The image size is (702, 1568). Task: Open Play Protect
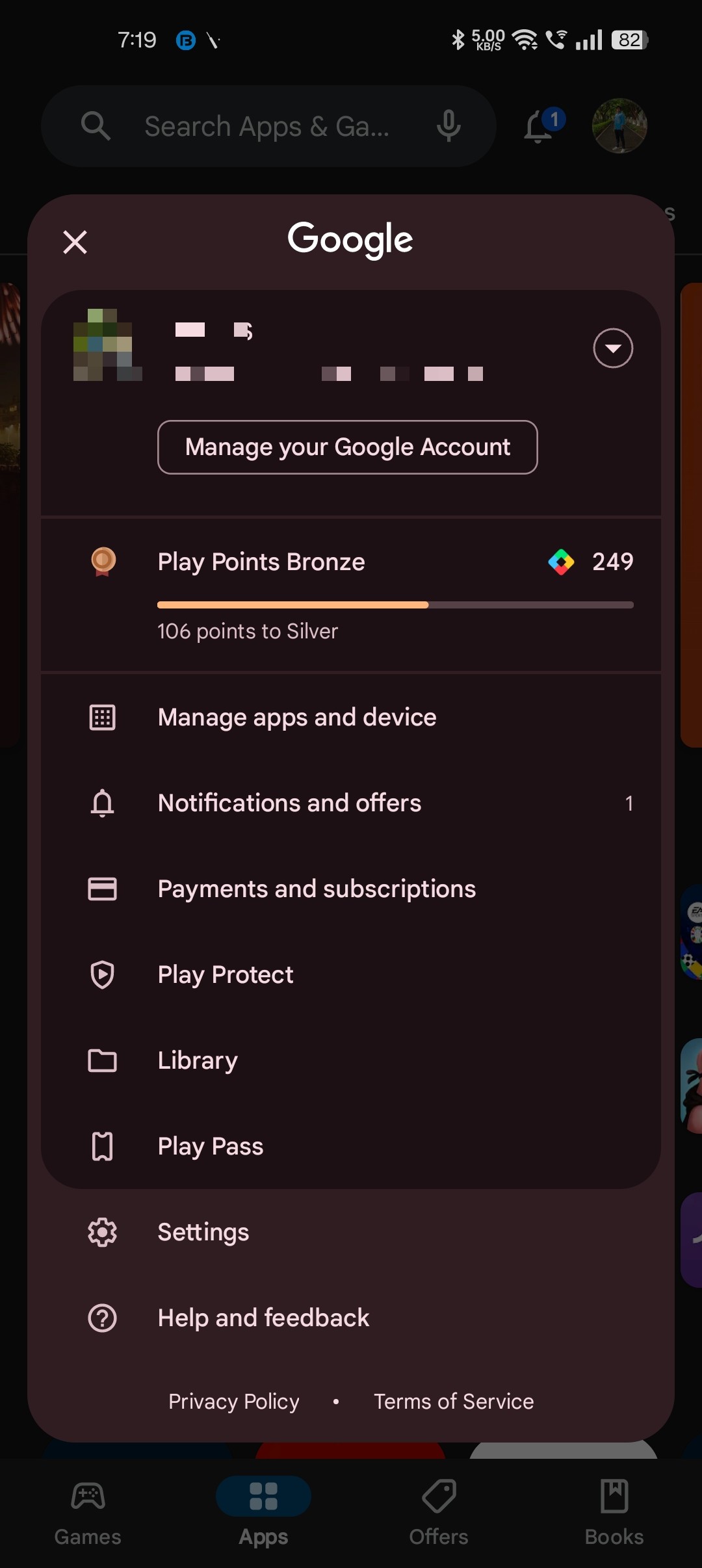pos(226,975)
